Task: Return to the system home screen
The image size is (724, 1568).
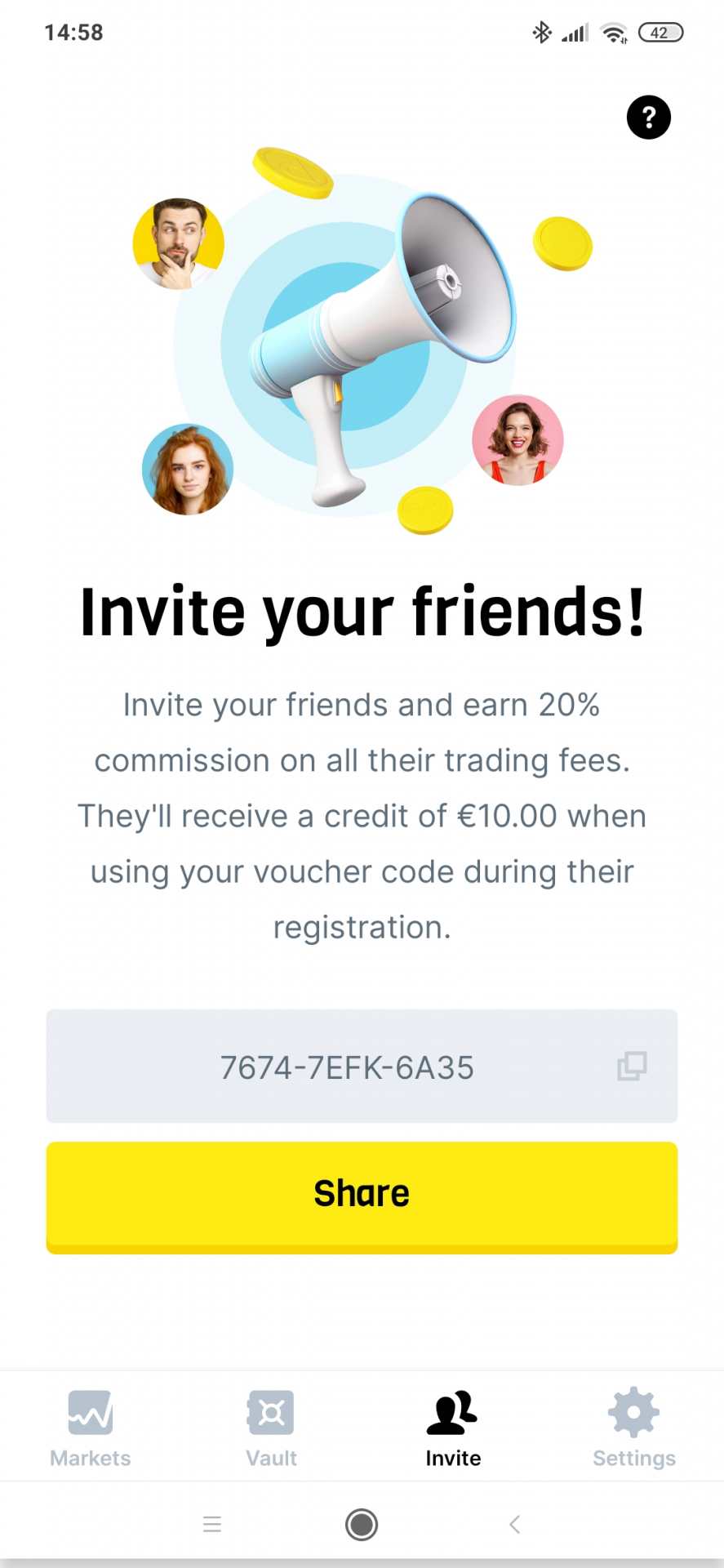Action: pyautogui.click(x=362, y=1524)
